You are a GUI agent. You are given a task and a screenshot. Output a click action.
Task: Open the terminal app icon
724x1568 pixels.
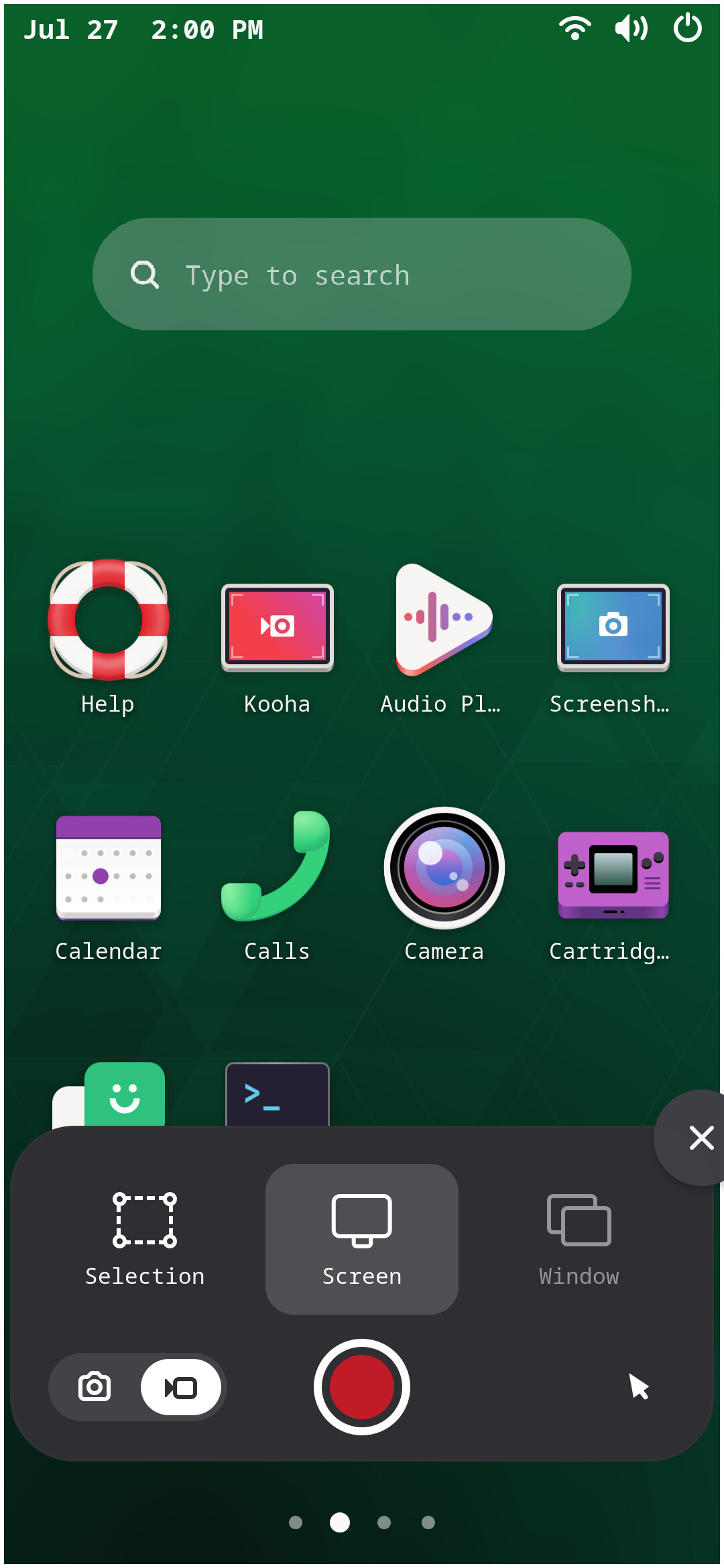[x=277, y=1094]
